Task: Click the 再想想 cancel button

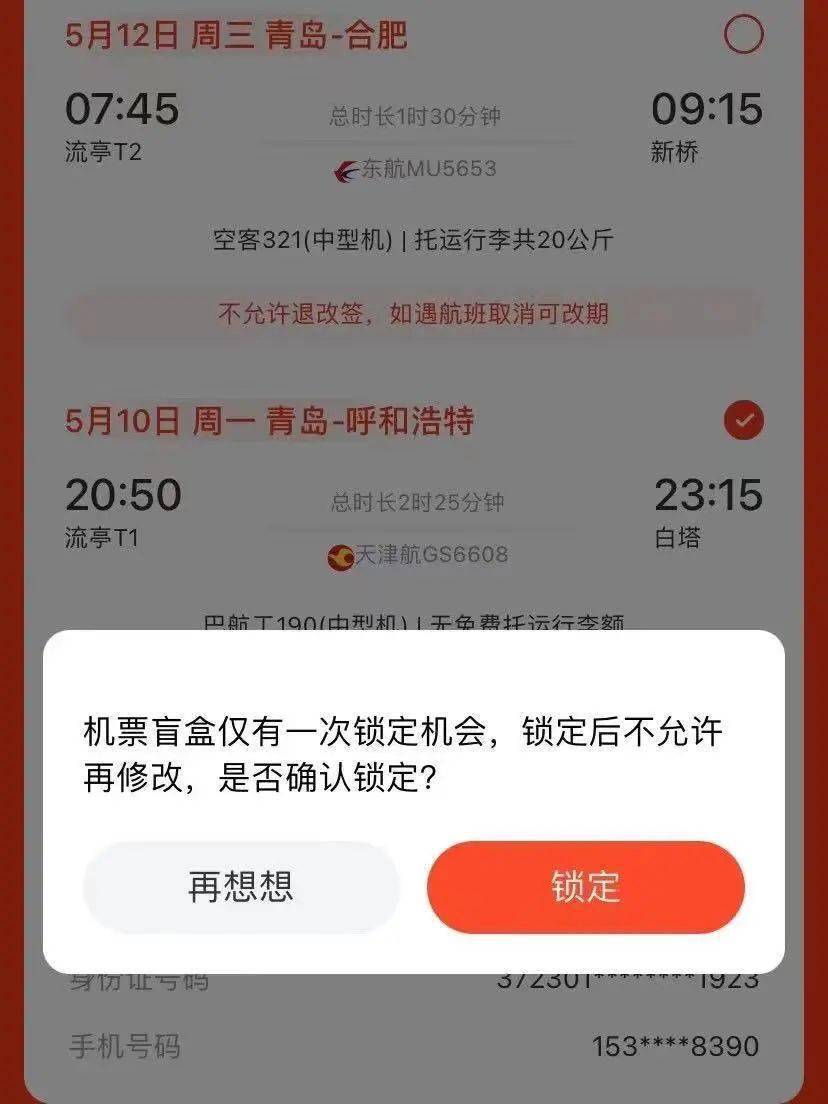Action: 240,886
